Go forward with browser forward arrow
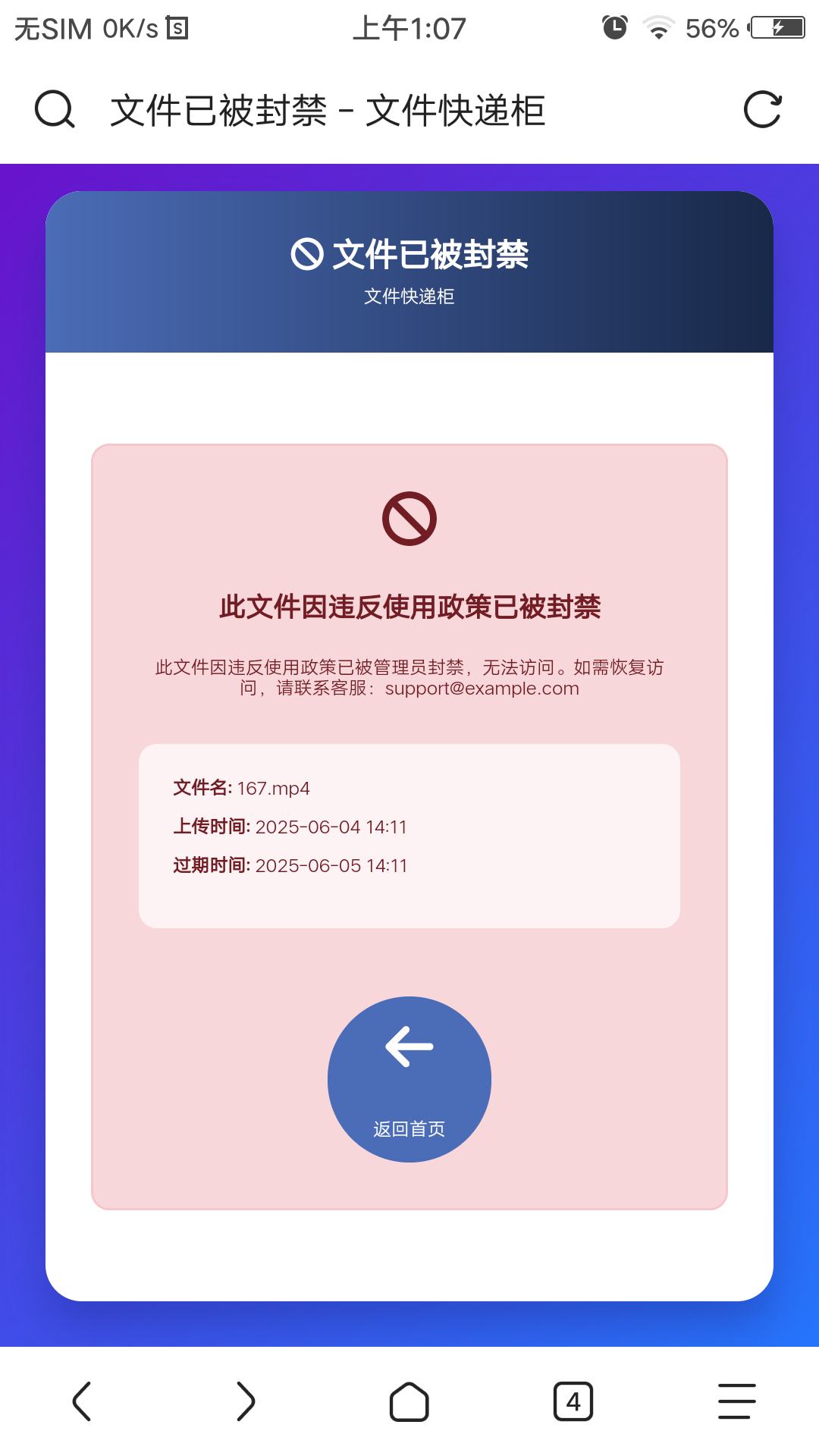This screenshot has height=1456, width=819. pos(246,1401)
